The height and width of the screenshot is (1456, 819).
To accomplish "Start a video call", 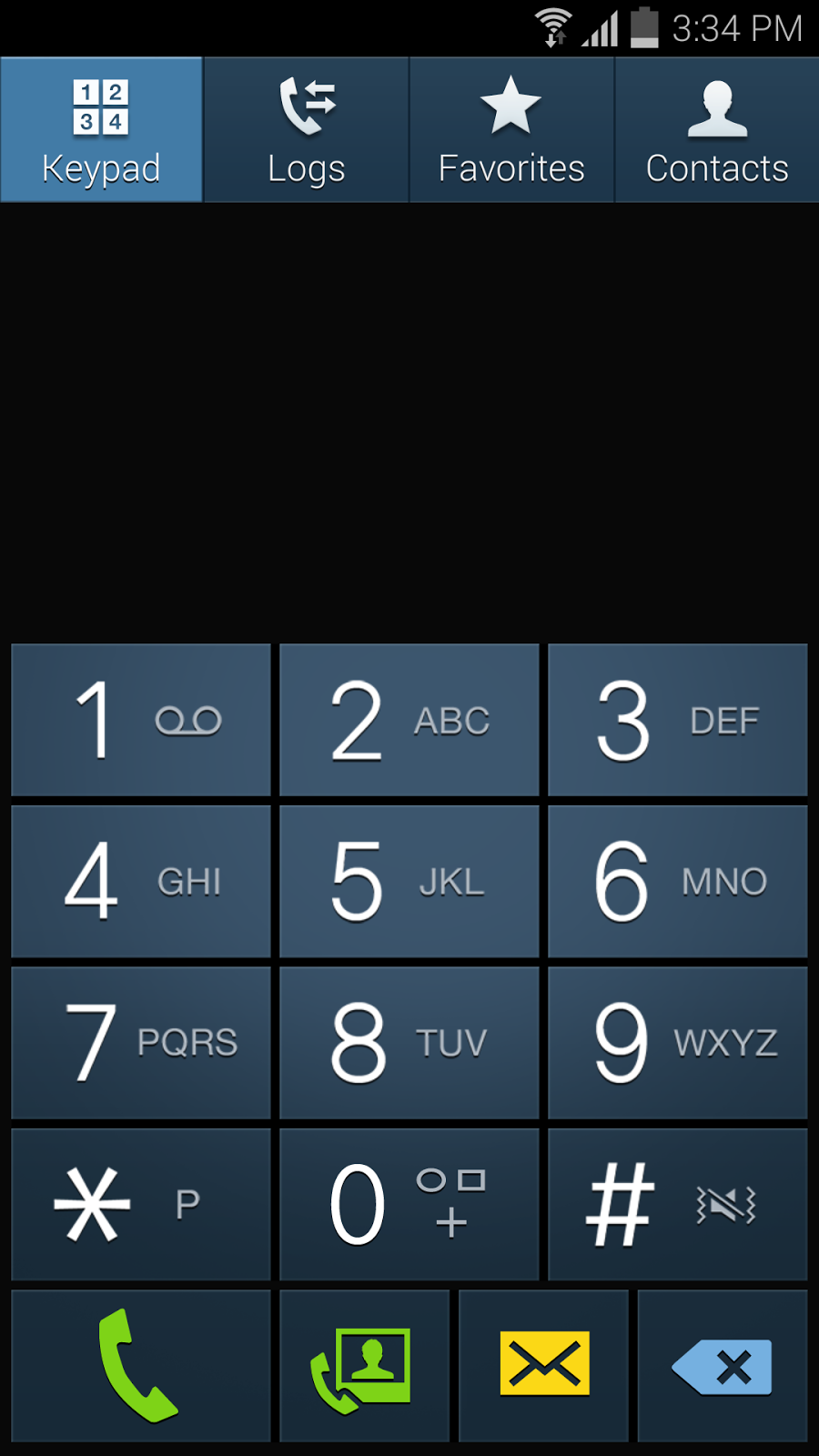I will [x=364, y=1365].
